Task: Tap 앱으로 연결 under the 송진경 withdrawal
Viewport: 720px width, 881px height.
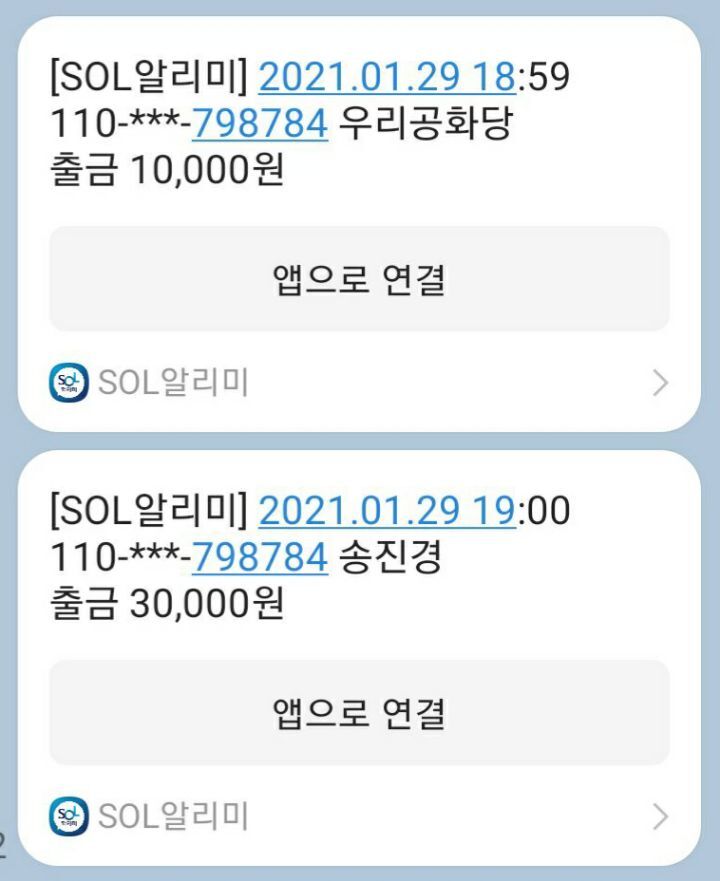Action: [359, 713]
